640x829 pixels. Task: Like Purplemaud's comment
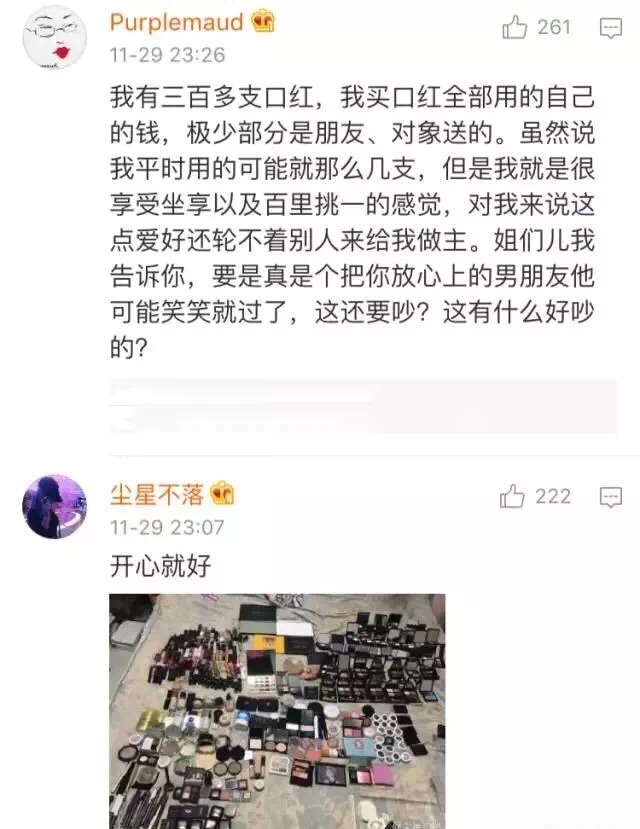[x=515, y=27]
